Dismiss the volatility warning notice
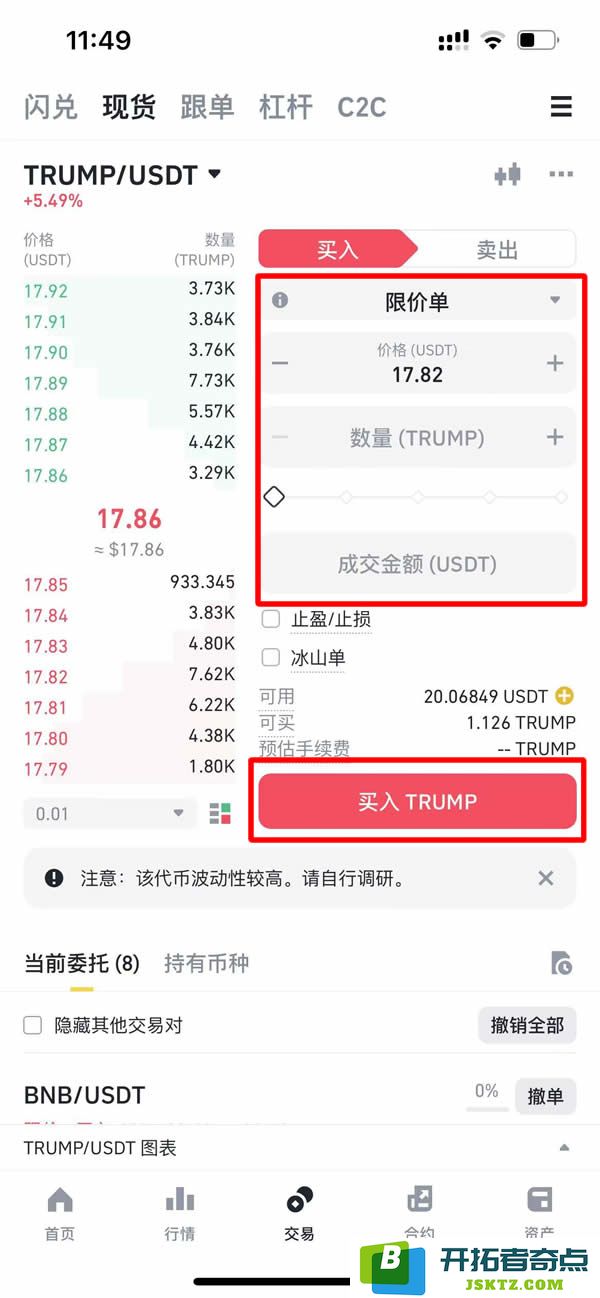The height and width of the screenshot is (1298, 600). pyautogui.click(x=545, y=878)
